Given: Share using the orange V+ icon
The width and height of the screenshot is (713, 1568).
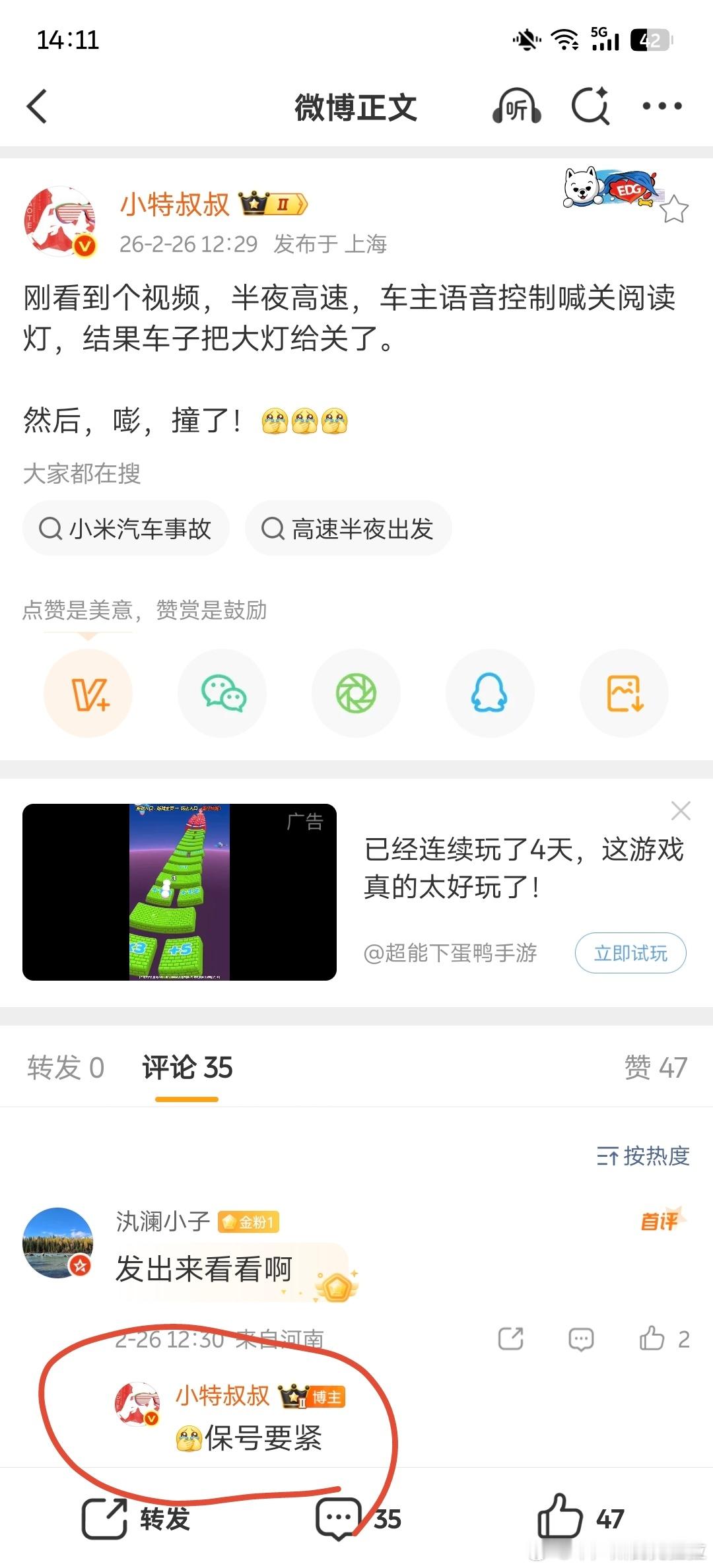Looking at the screenshot, I should point(88,692).
